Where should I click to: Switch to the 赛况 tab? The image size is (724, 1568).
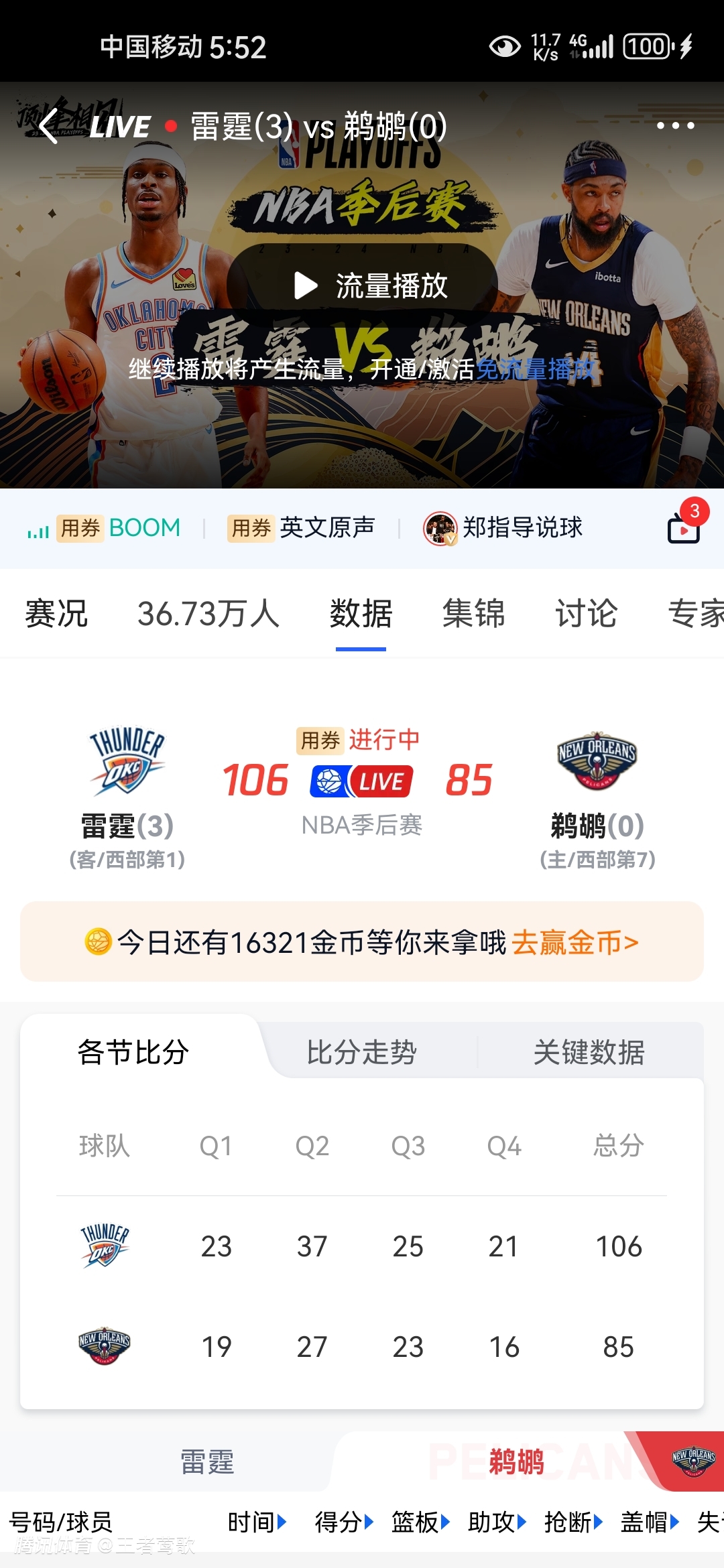tap(56, 614)
